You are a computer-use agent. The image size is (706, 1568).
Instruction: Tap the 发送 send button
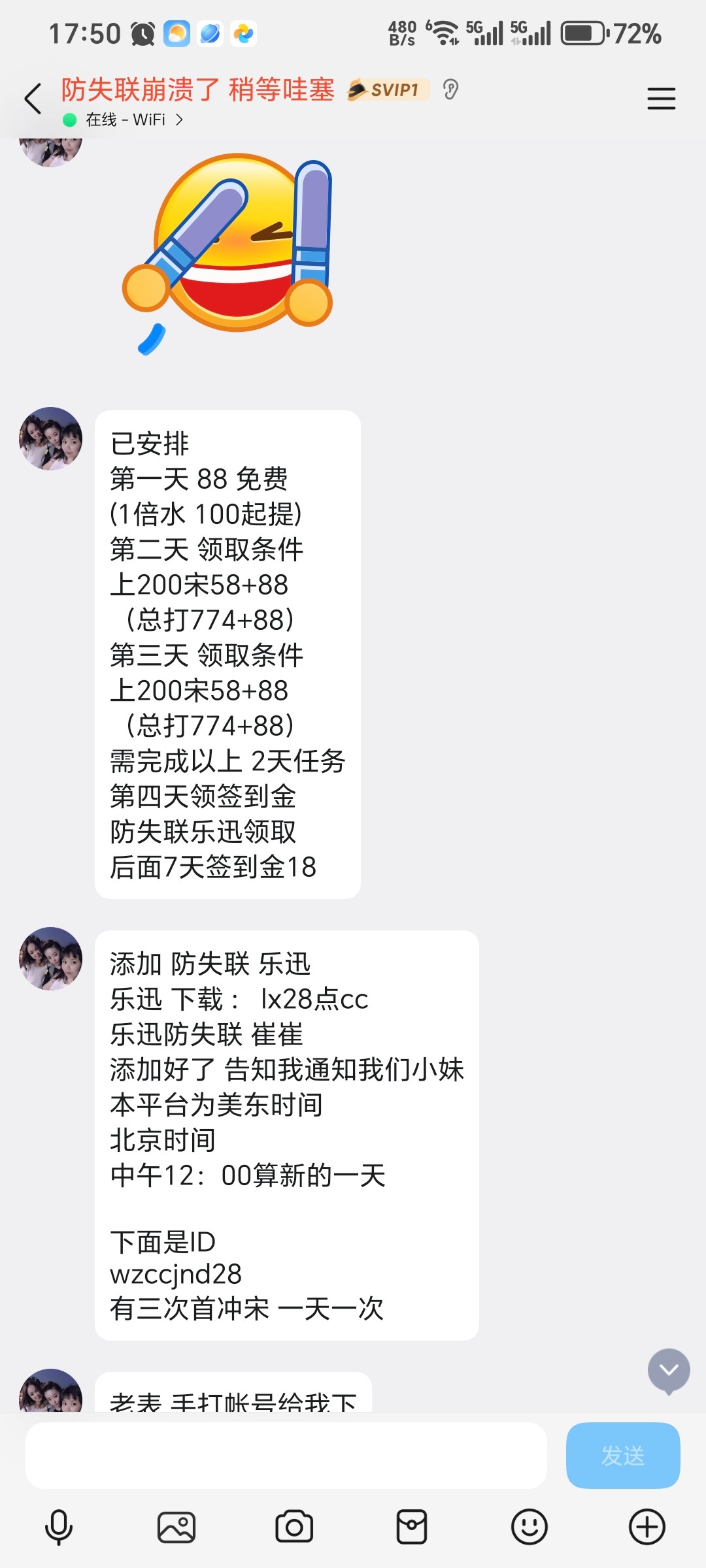click(622, 1456)
